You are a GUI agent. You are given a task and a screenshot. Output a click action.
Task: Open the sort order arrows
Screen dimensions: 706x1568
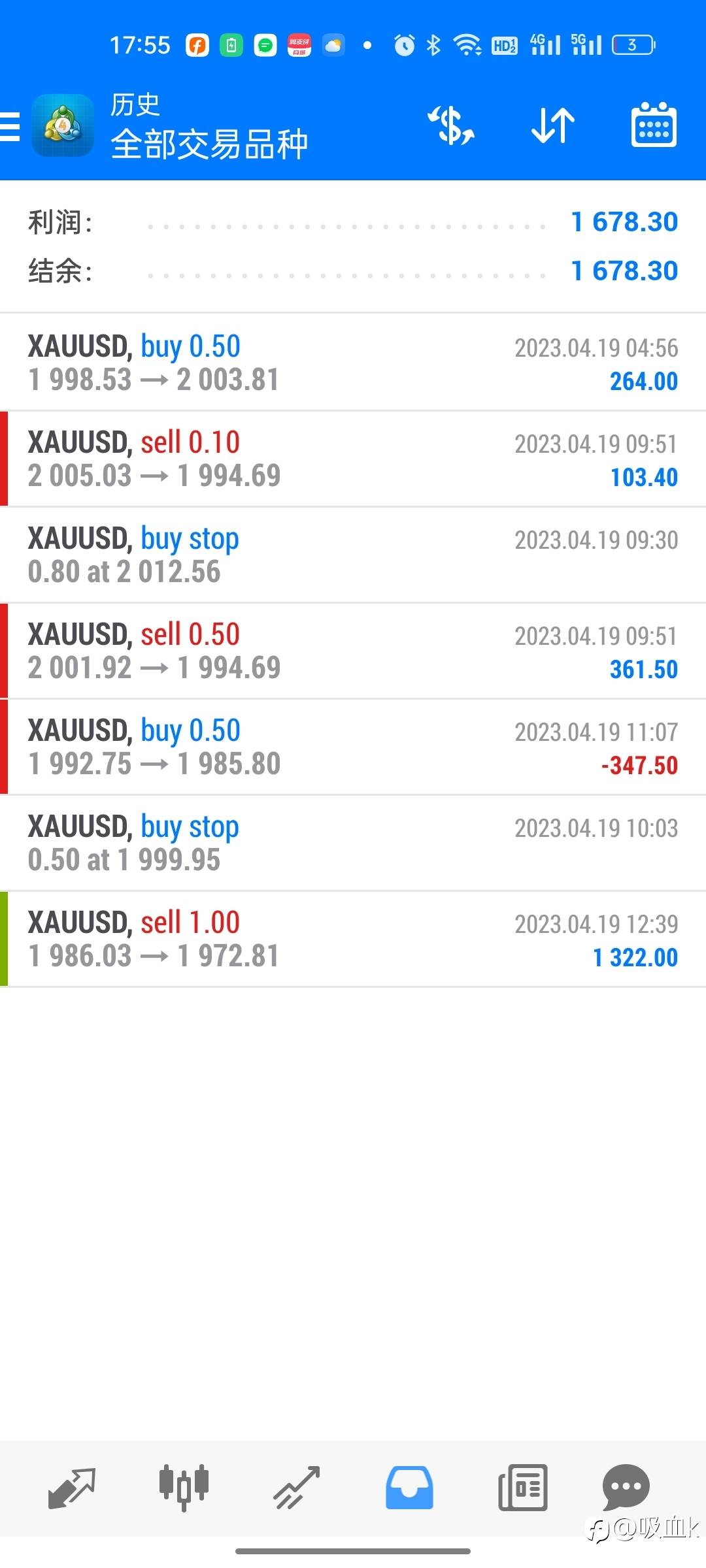pyautogui.click(x=553, y=125)
